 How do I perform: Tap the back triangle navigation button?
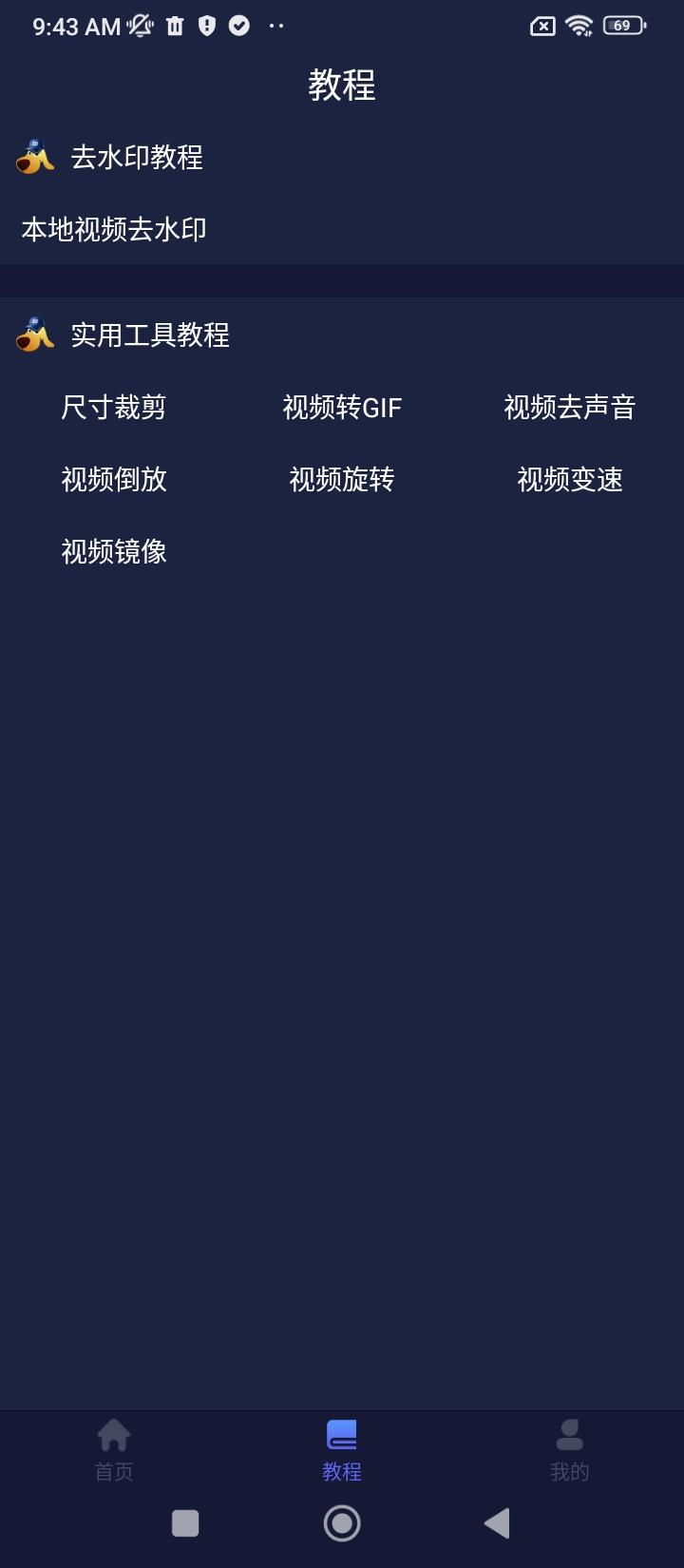coord(496,1521)
